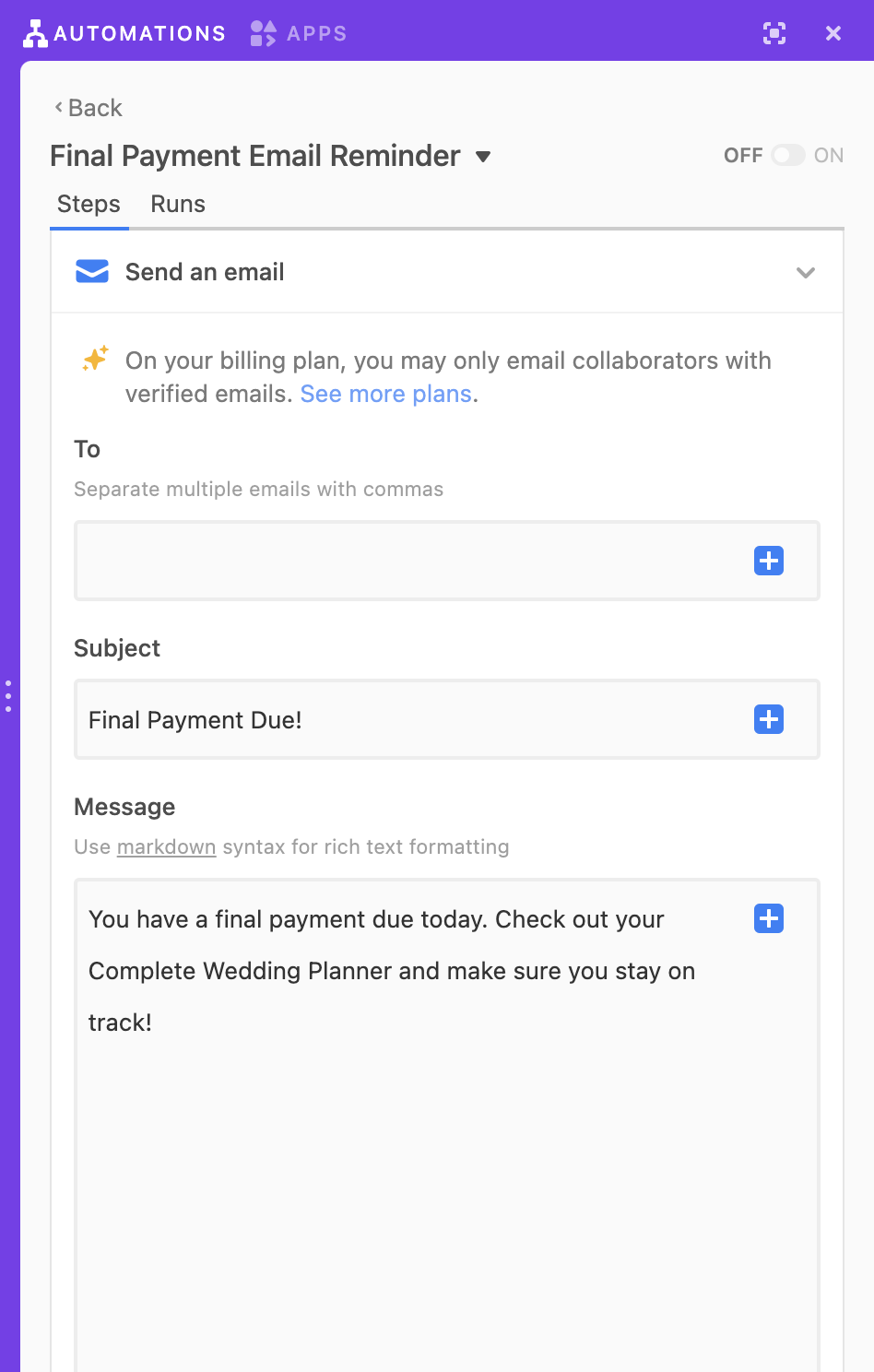This screenshot has height=1372, width=874.
Task: Open the markdown syntax link
Action: [166, 846]
